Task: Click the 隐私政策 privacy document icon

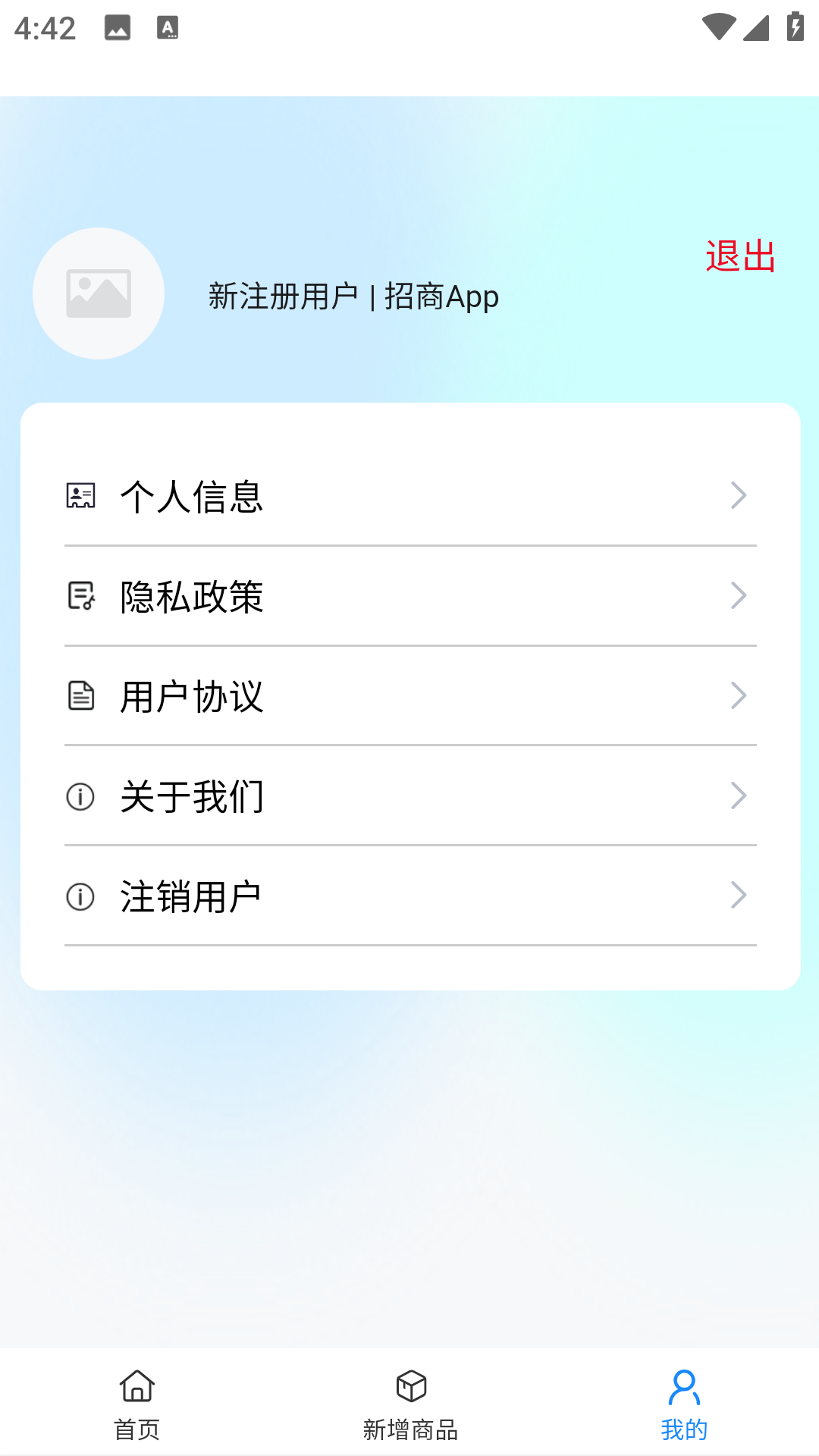Action: [x=80, y=595]
